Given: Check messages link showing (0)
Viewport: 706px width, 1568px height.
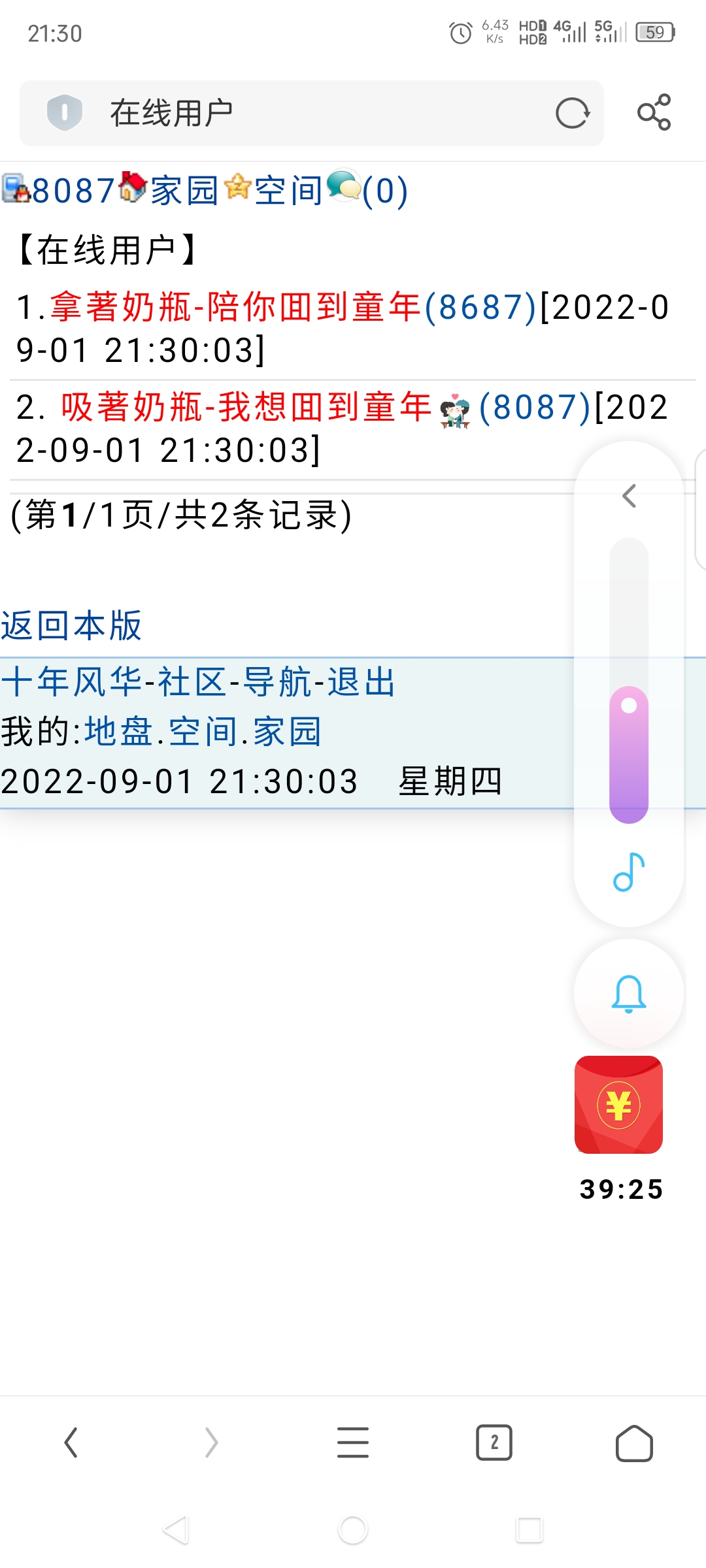Looking at the screenshot, I should pos(384,191).
